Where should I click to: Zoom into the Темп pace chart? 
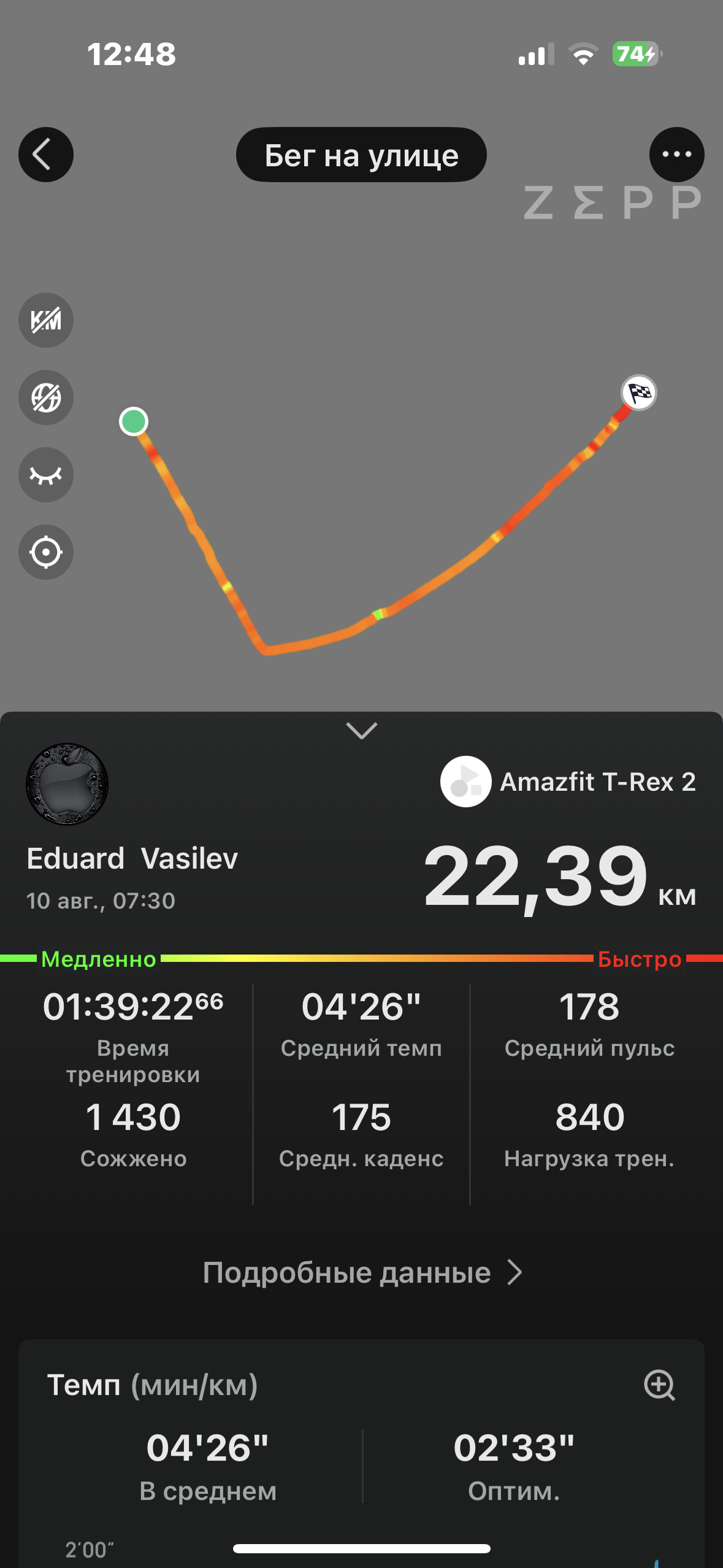point(659,1385)
